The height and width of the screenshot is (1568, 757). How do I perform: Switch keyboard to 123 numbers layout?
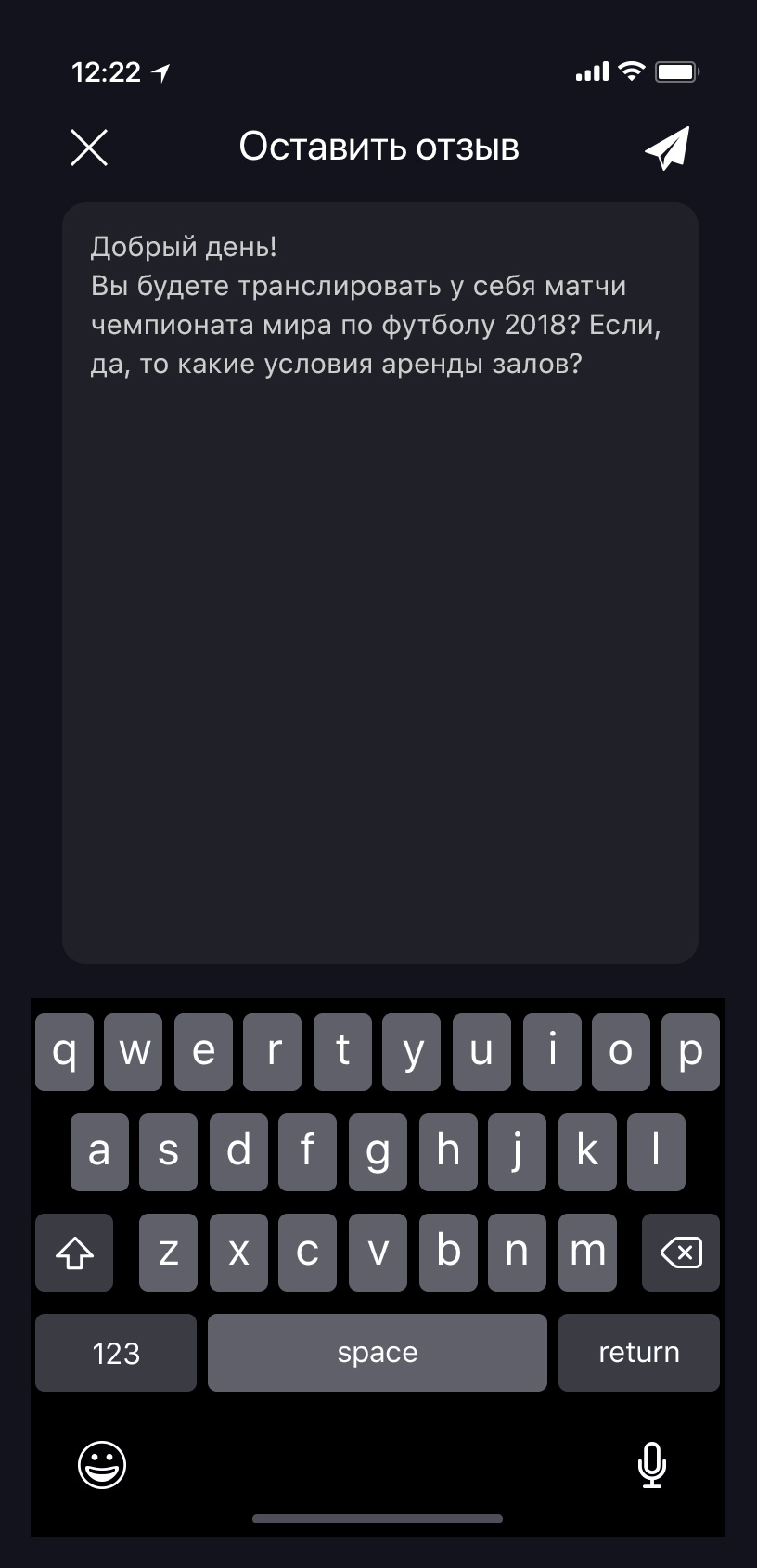pos(116,1353)
